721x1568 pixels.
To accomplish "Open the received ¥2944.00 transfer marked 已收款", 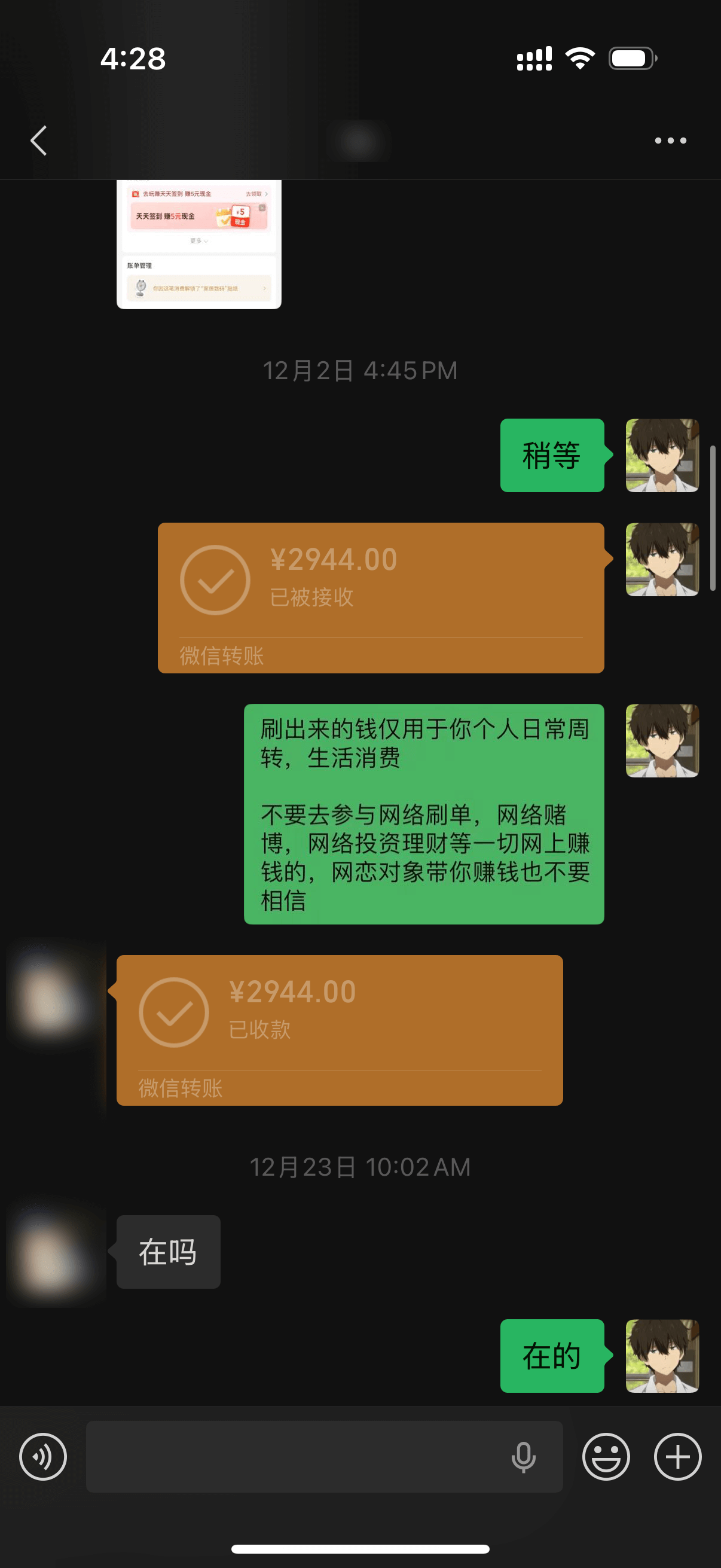I will (x=339, y=1029).
